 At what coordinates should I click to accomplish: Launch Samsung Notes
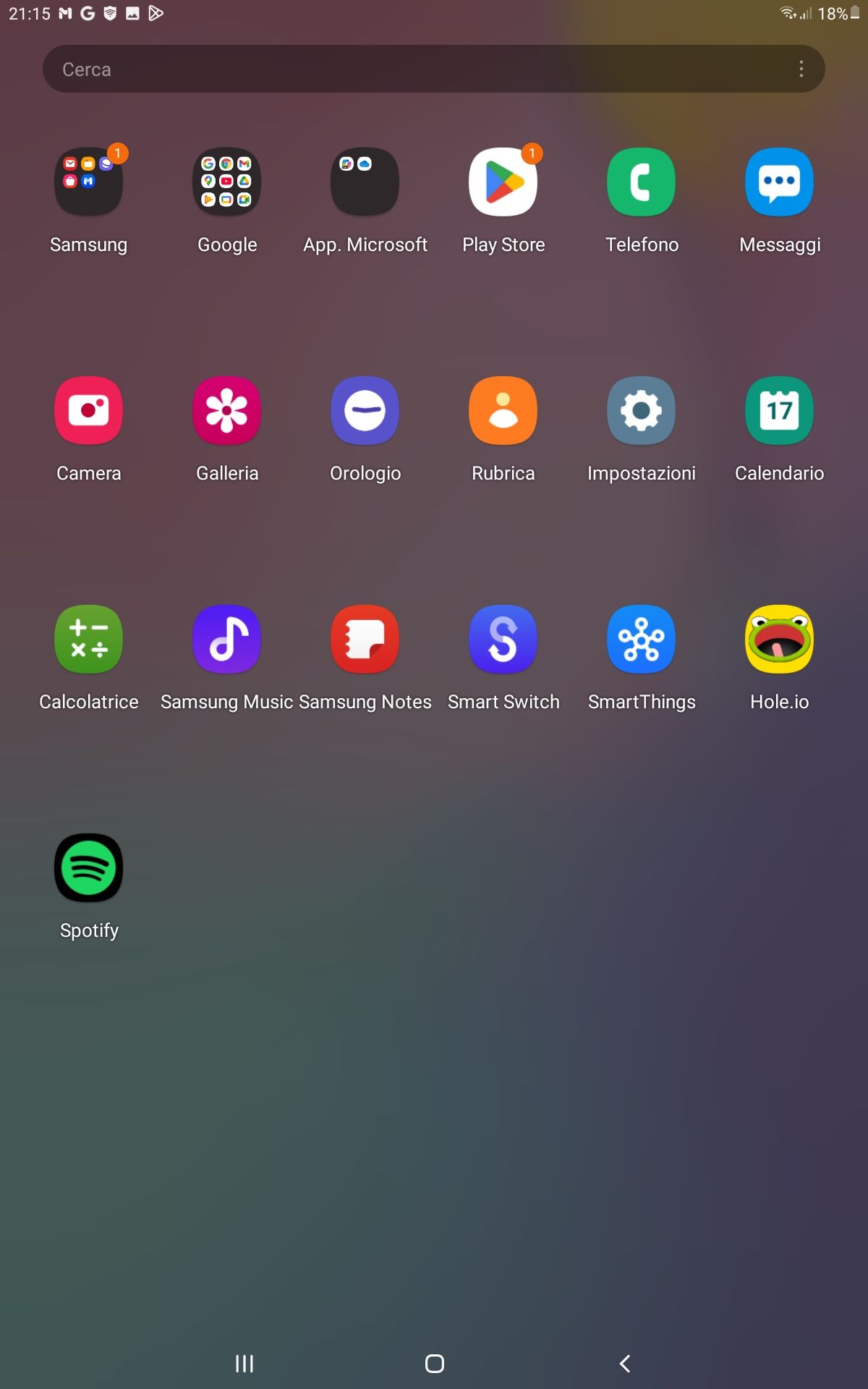(x=365, y=639)
